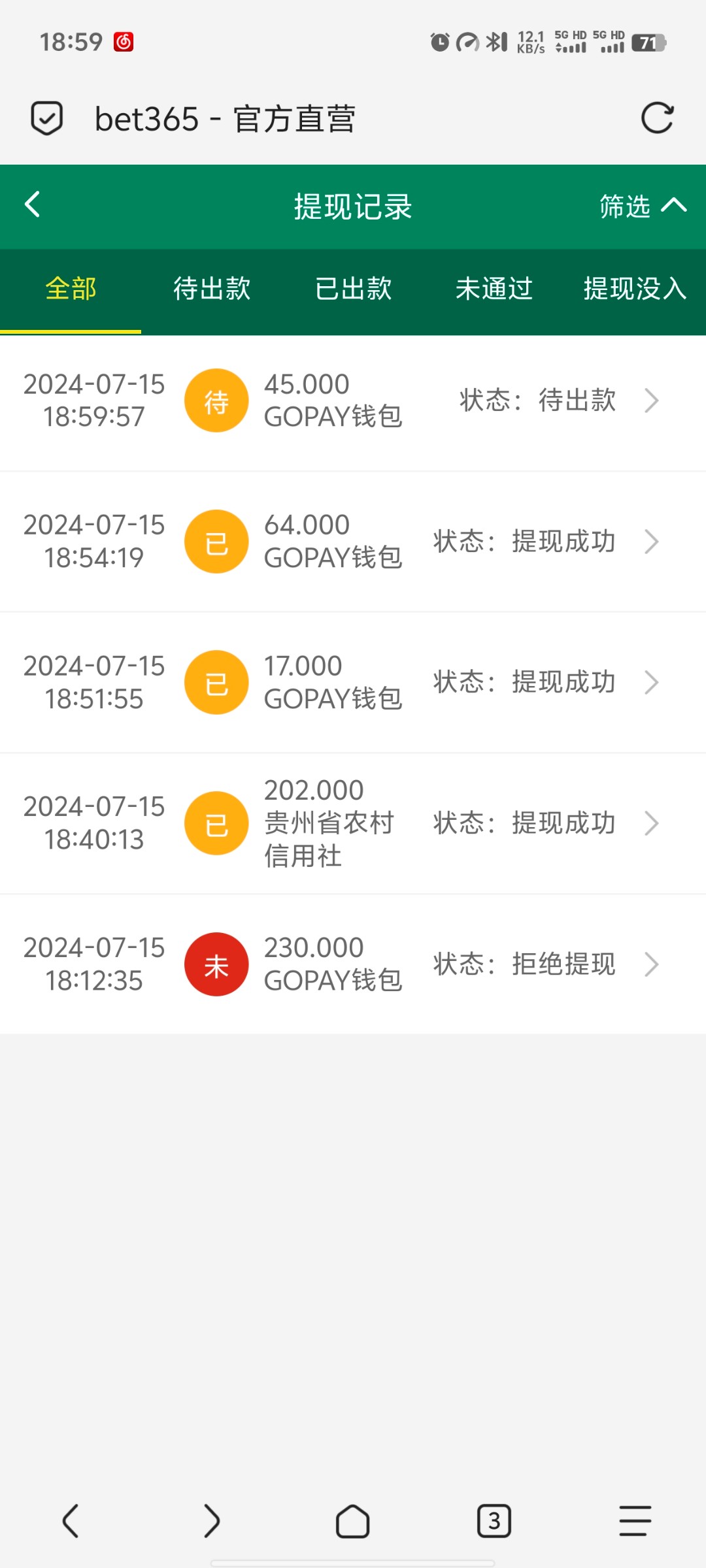
Task: Open the browser menu with three lines
Action: coord(635,1521)
